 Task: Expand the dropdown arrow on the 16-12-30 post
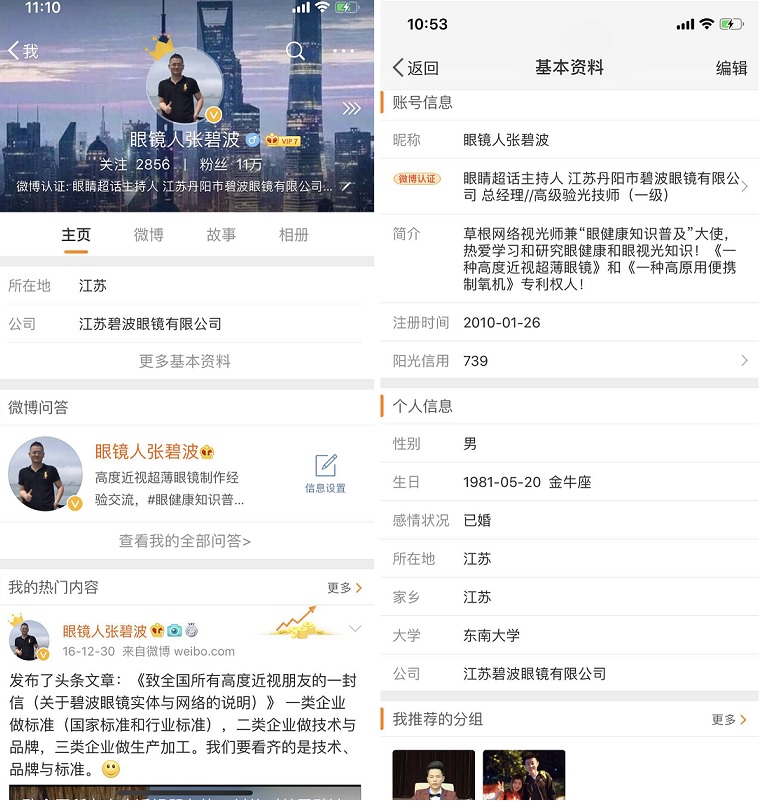pyautogui.click(x=354, y=629)
